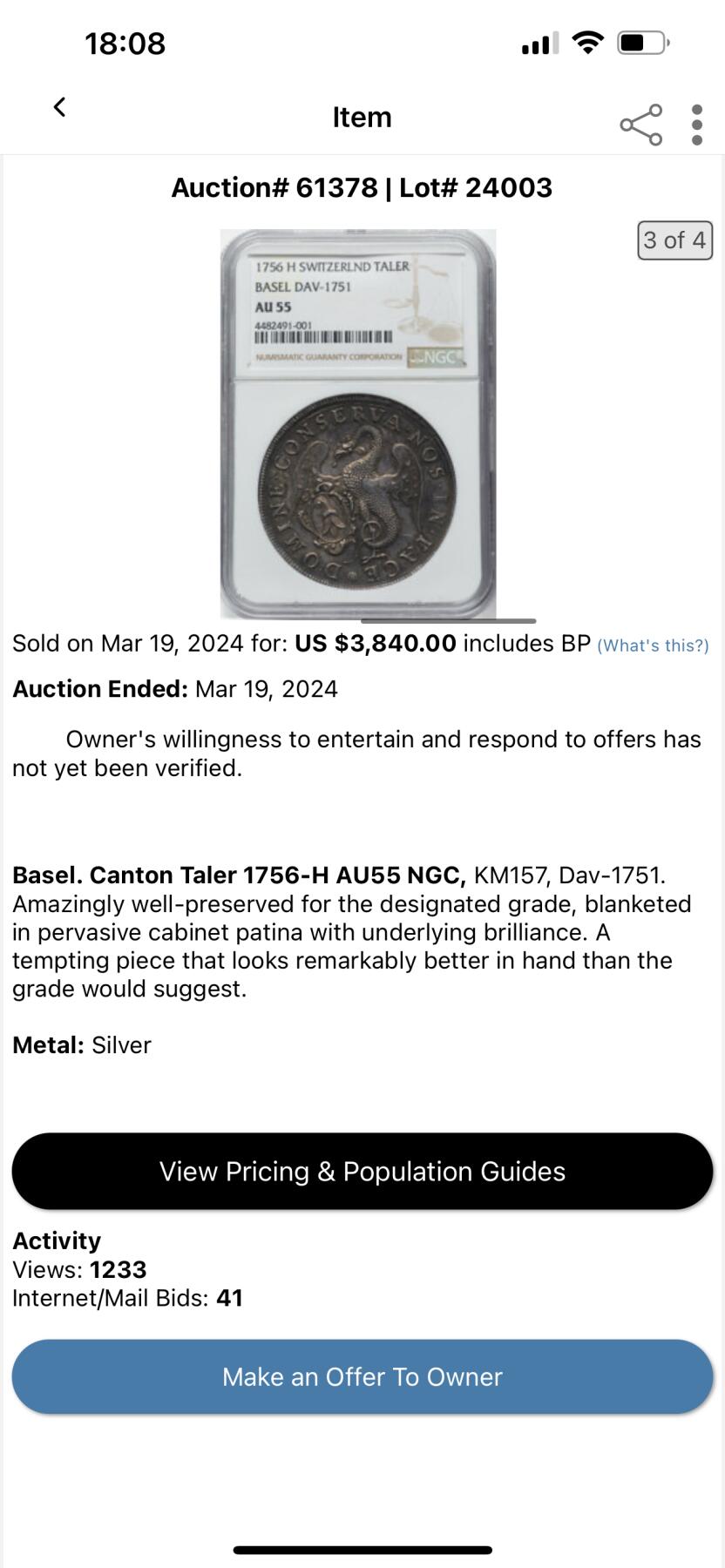
Task: Tap the "What's this?" link
Action: pos(653,645)
